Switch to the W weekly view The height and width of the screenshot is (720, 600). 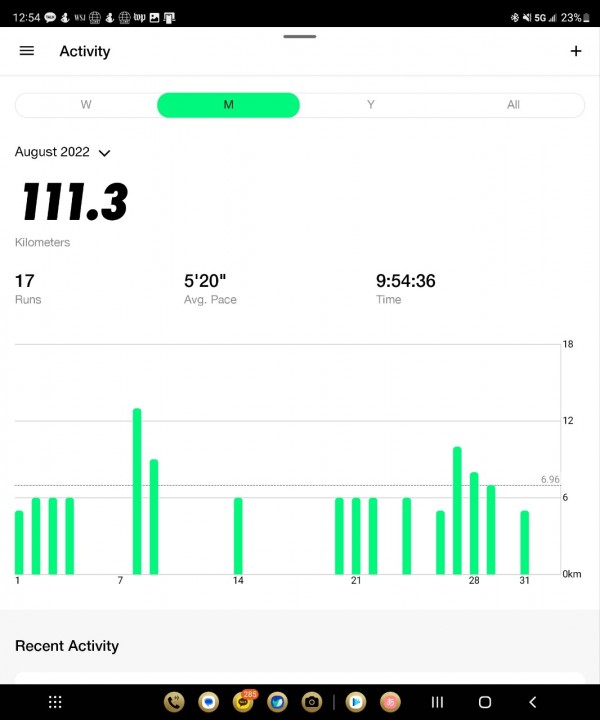tap(86, 105)
